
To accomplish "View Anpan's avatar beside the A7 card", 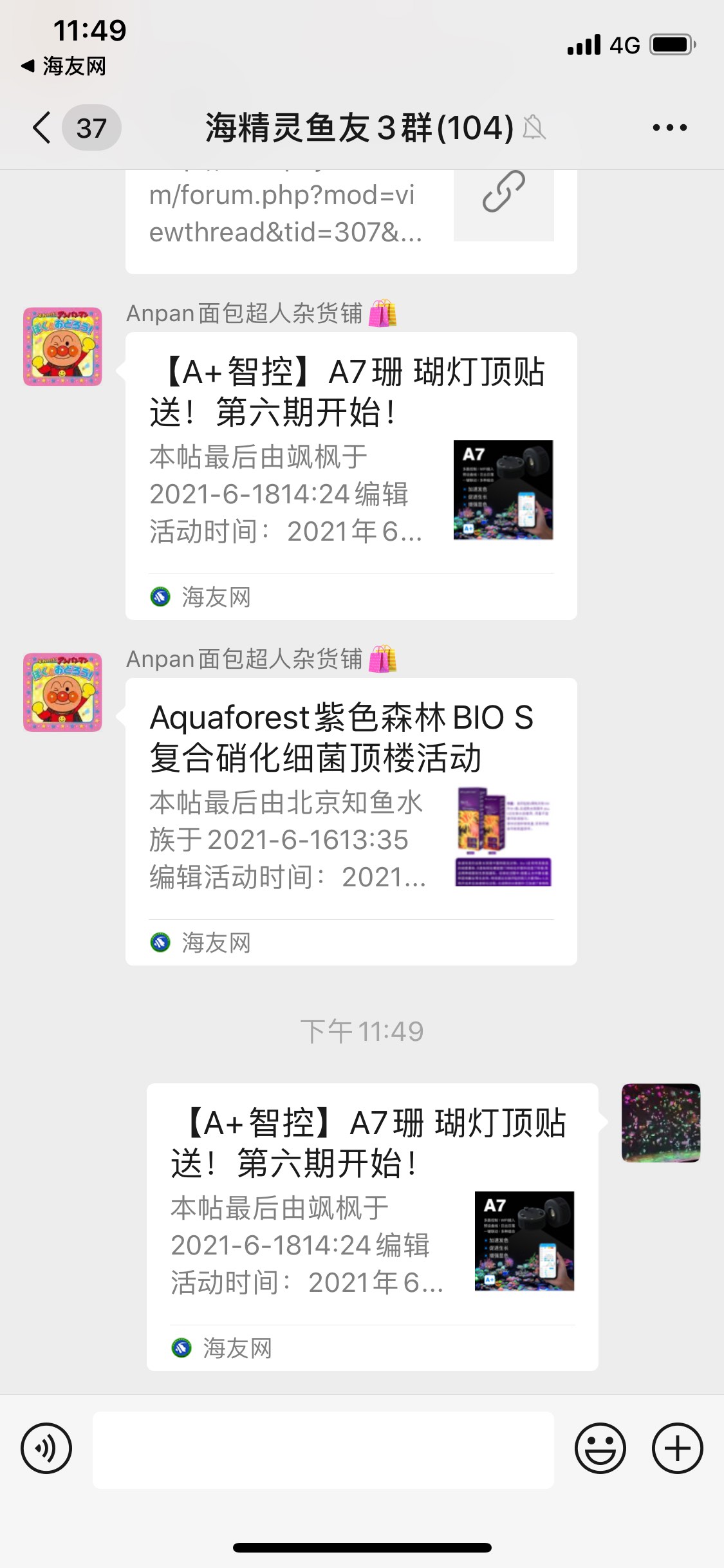I will (x=62, y=347).
